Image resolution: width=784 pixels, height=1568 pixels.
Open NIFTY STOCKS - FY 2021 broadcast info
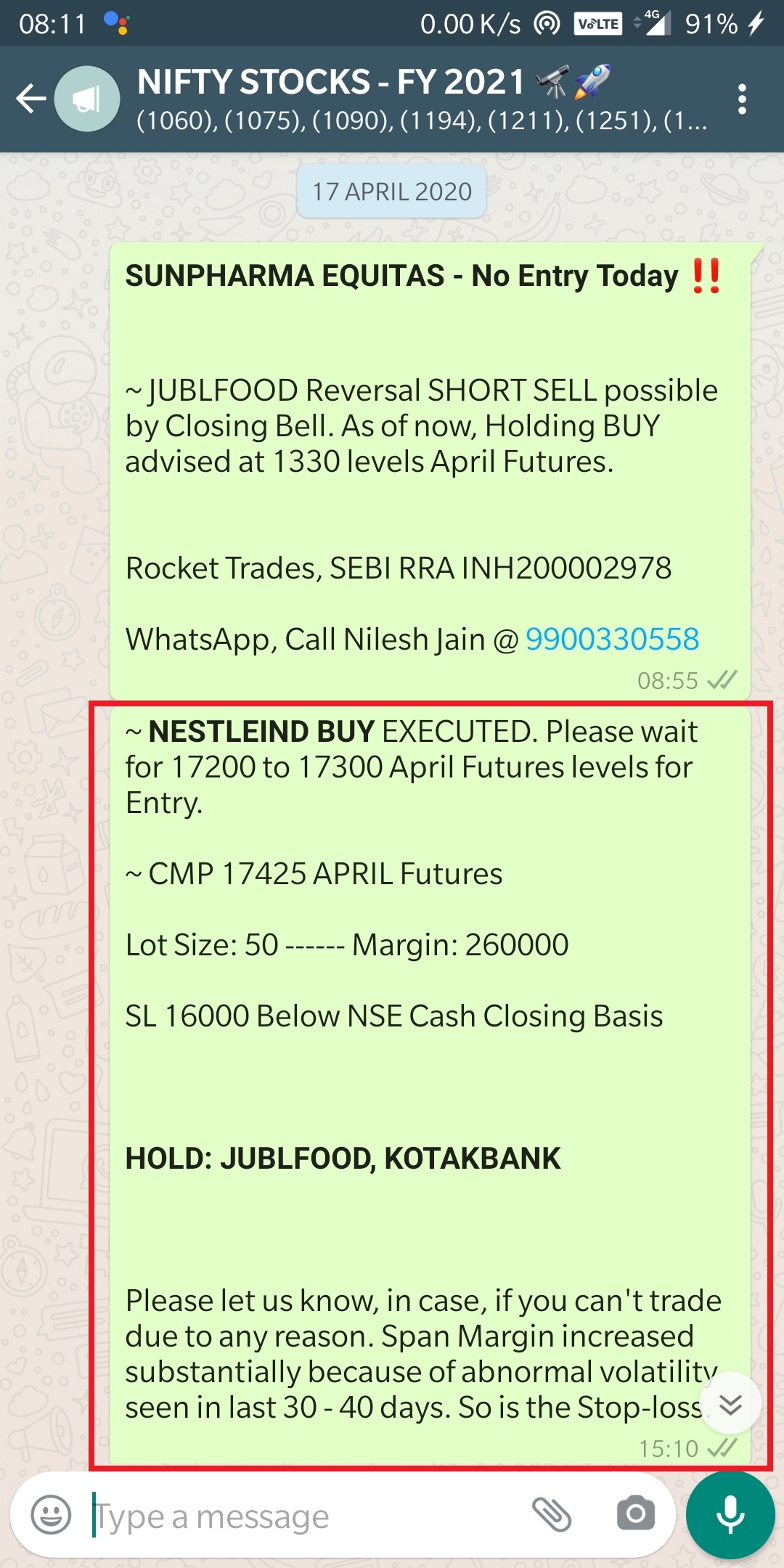pos(421,99)
